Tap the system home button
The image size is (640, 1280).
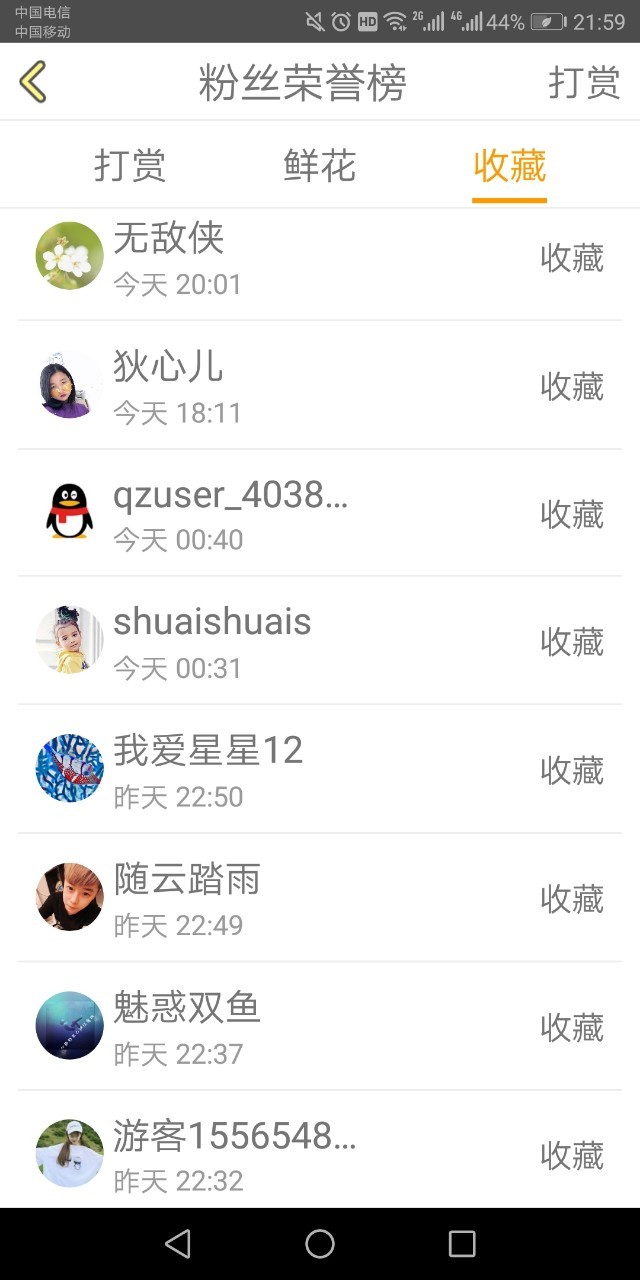tap(320, 1243)
